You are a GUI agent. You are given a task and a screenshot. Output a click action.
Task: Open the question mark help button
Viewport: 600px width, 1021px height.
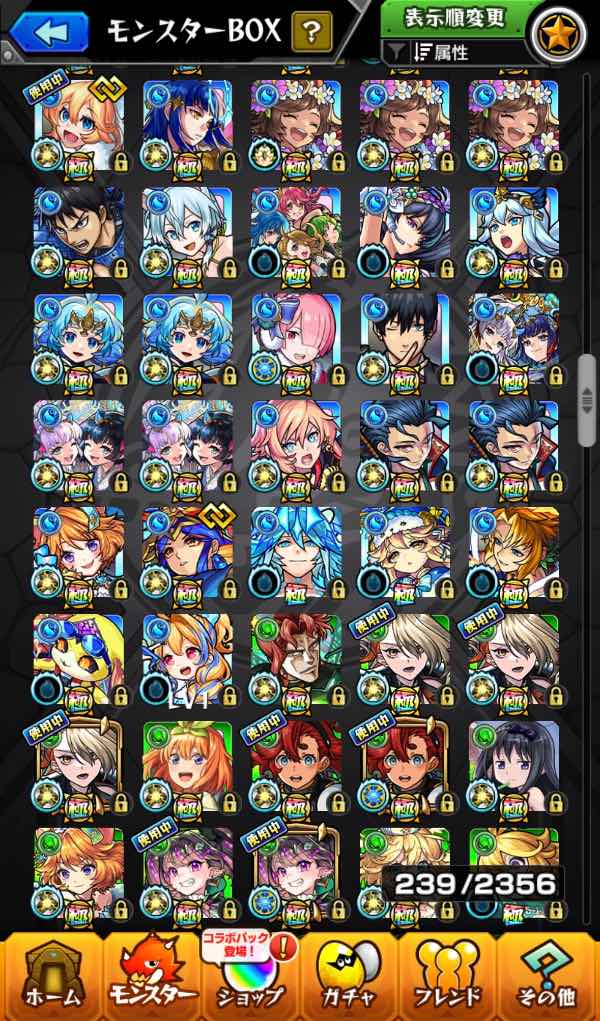click(312, 32)
